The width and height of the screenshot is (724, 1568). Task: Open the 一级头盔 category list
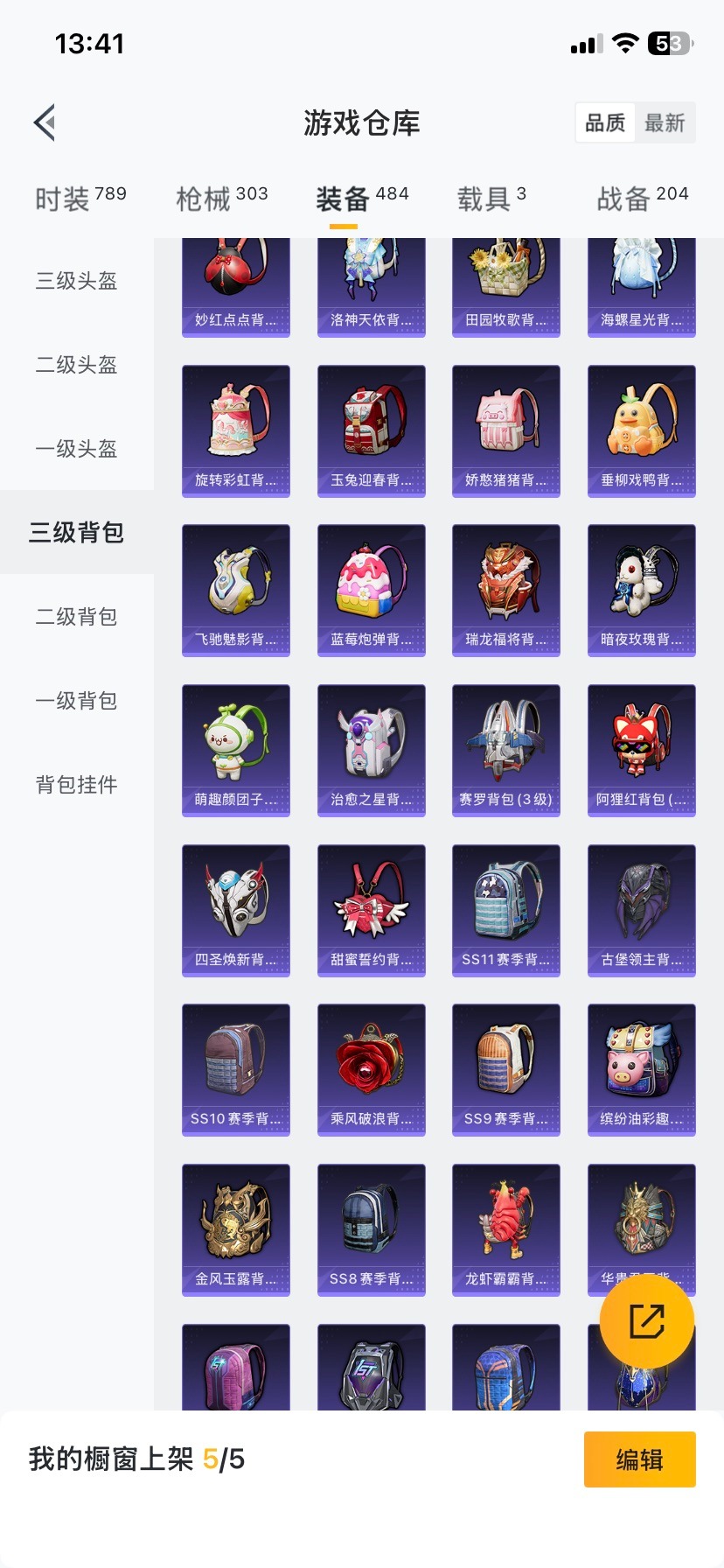click(x=75, y=449)
